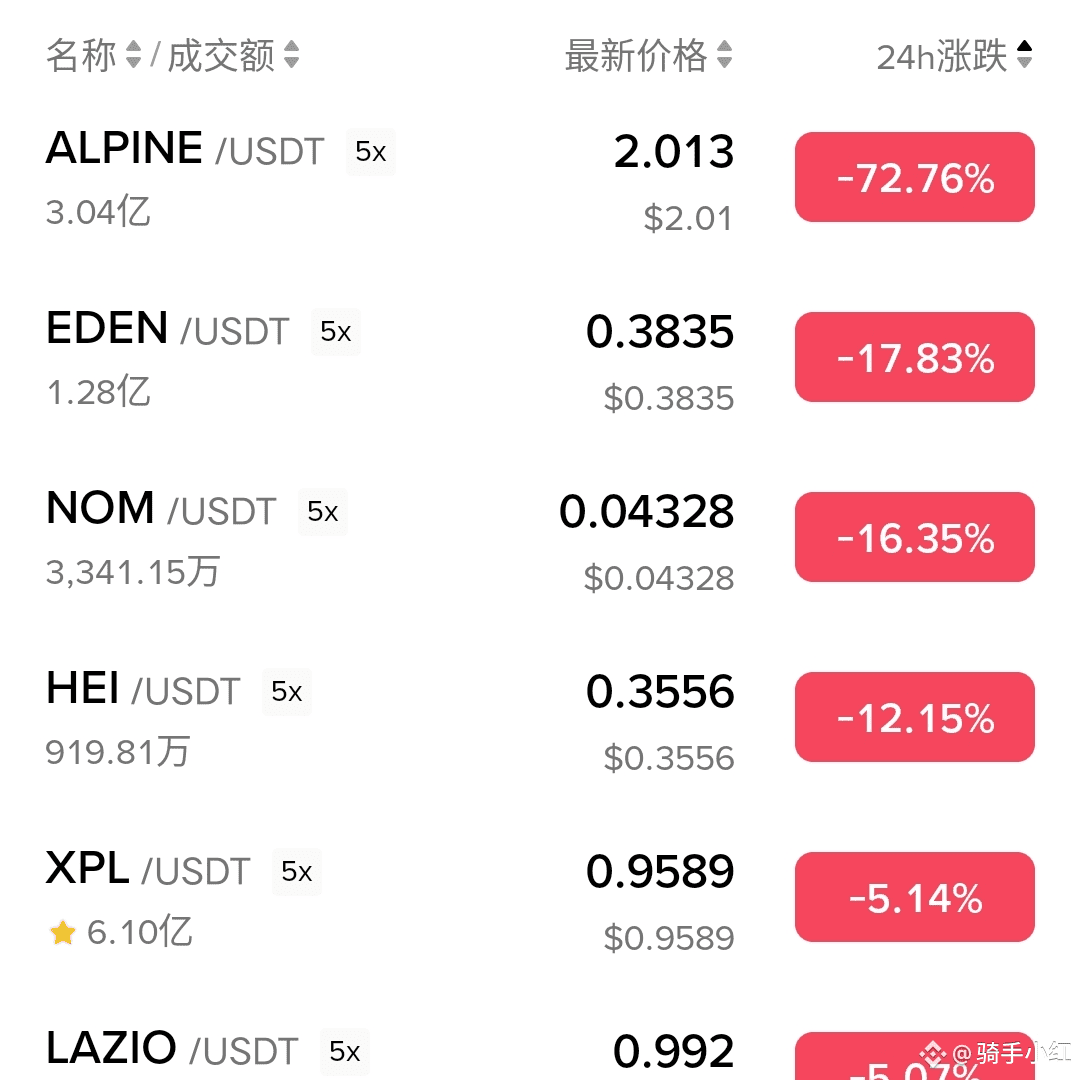Tap the -72.76% change badge for ALPINE

pos(914,178)
